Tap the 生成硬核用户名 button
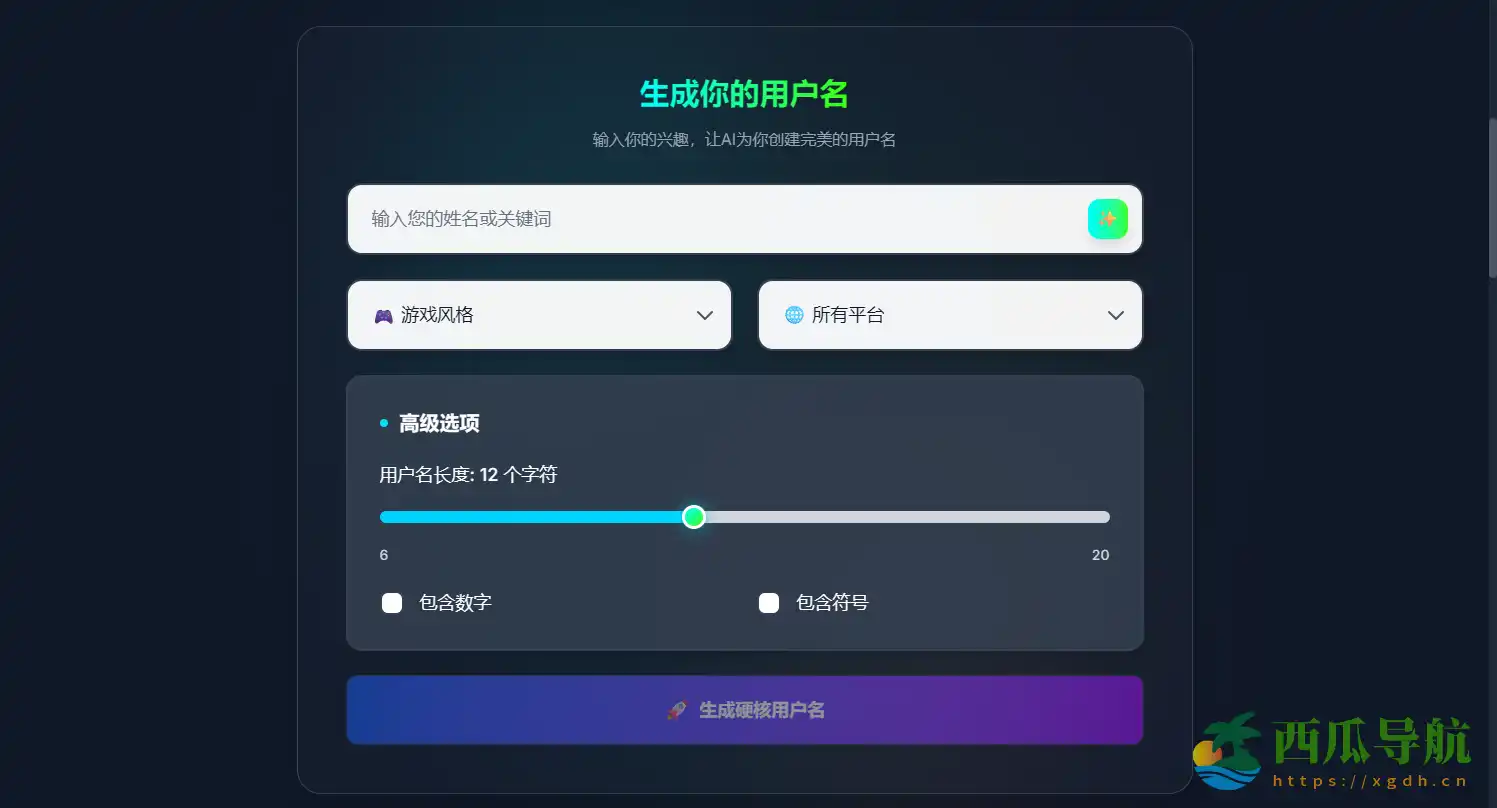Image resolution: width=1497 pixels, height=808 pixels. [x=744, y=710]
